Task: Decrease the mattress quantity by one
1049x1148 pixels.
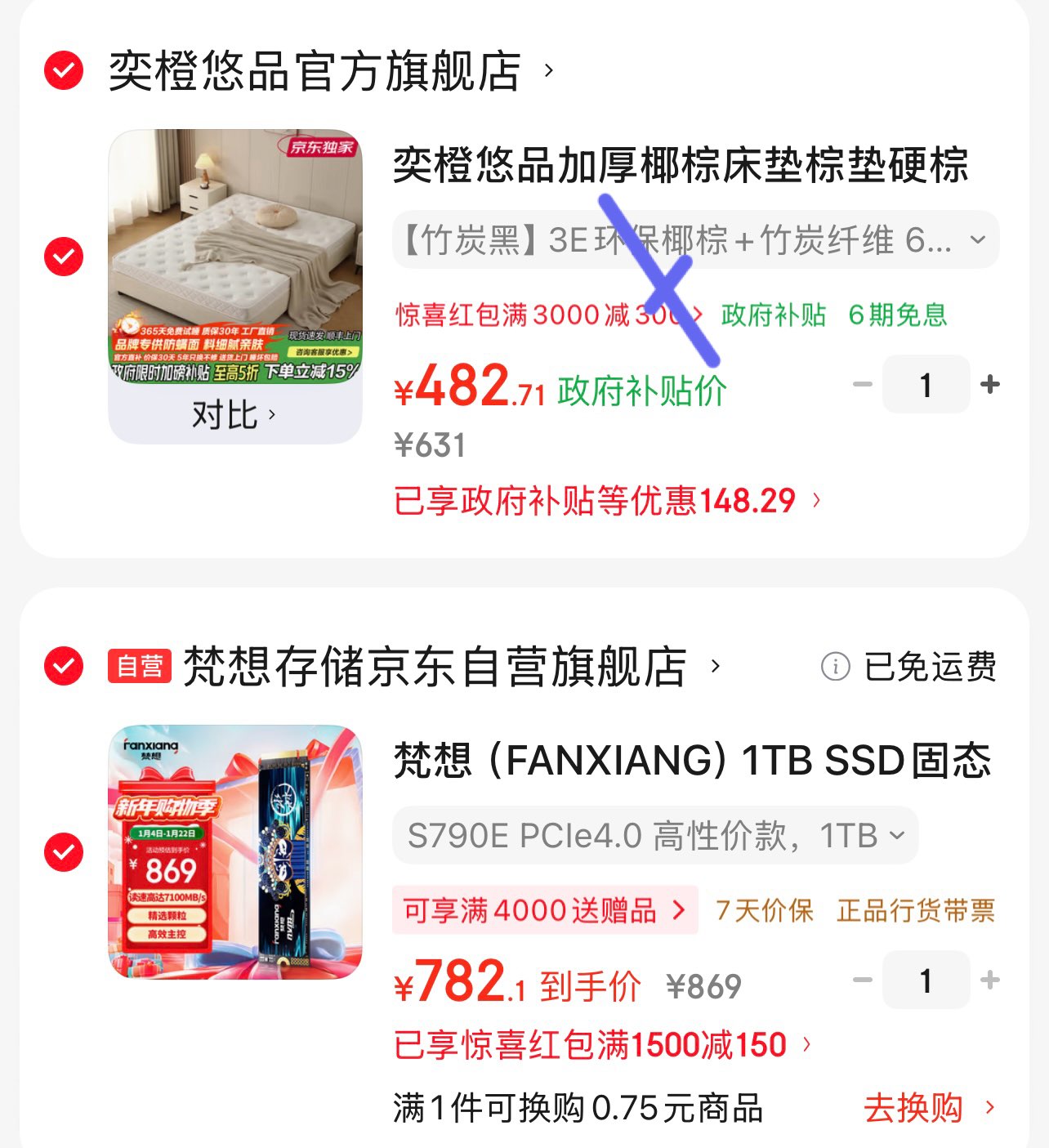Action: click(x=863, y=384)
